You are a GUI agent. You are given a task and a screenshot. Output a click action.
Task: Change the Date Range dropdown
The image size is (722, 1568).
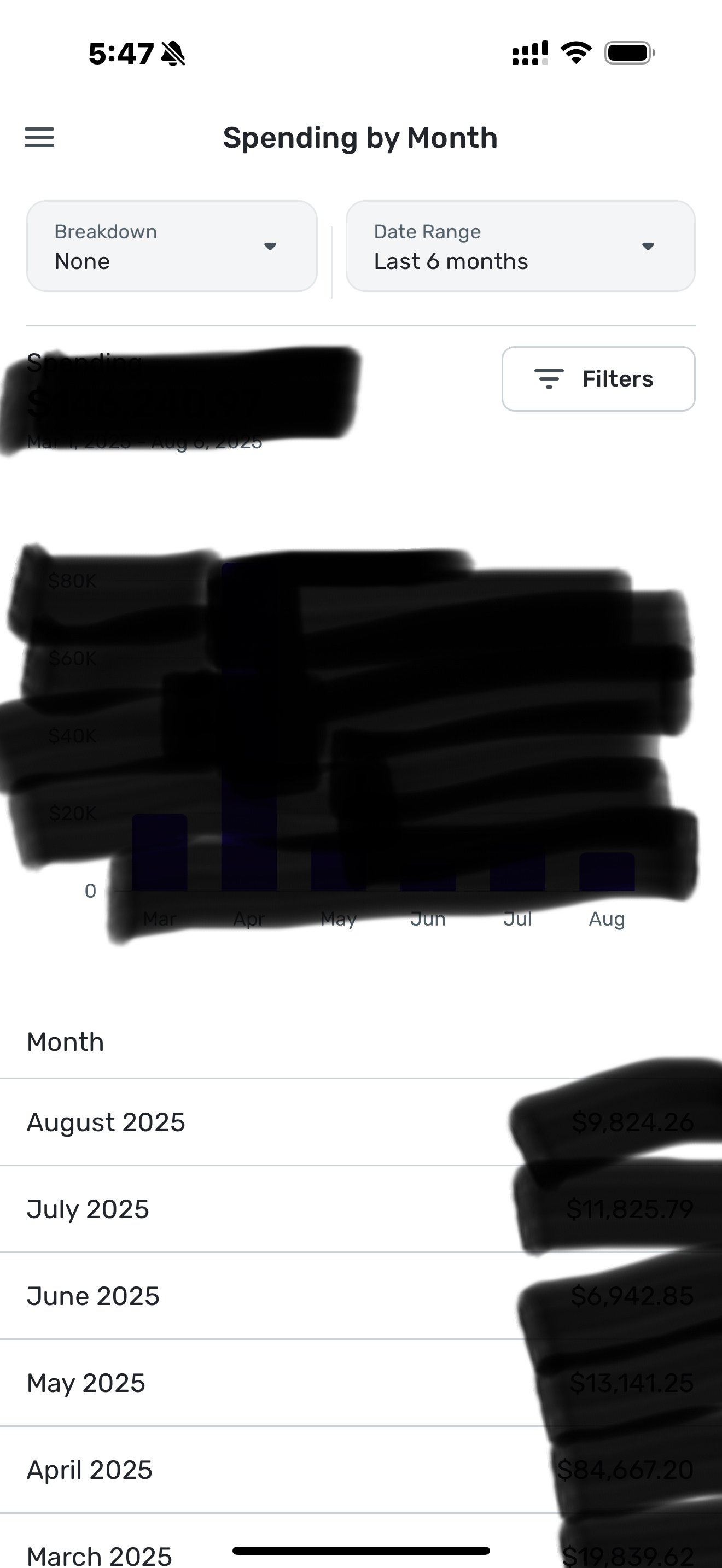[521, 247]
